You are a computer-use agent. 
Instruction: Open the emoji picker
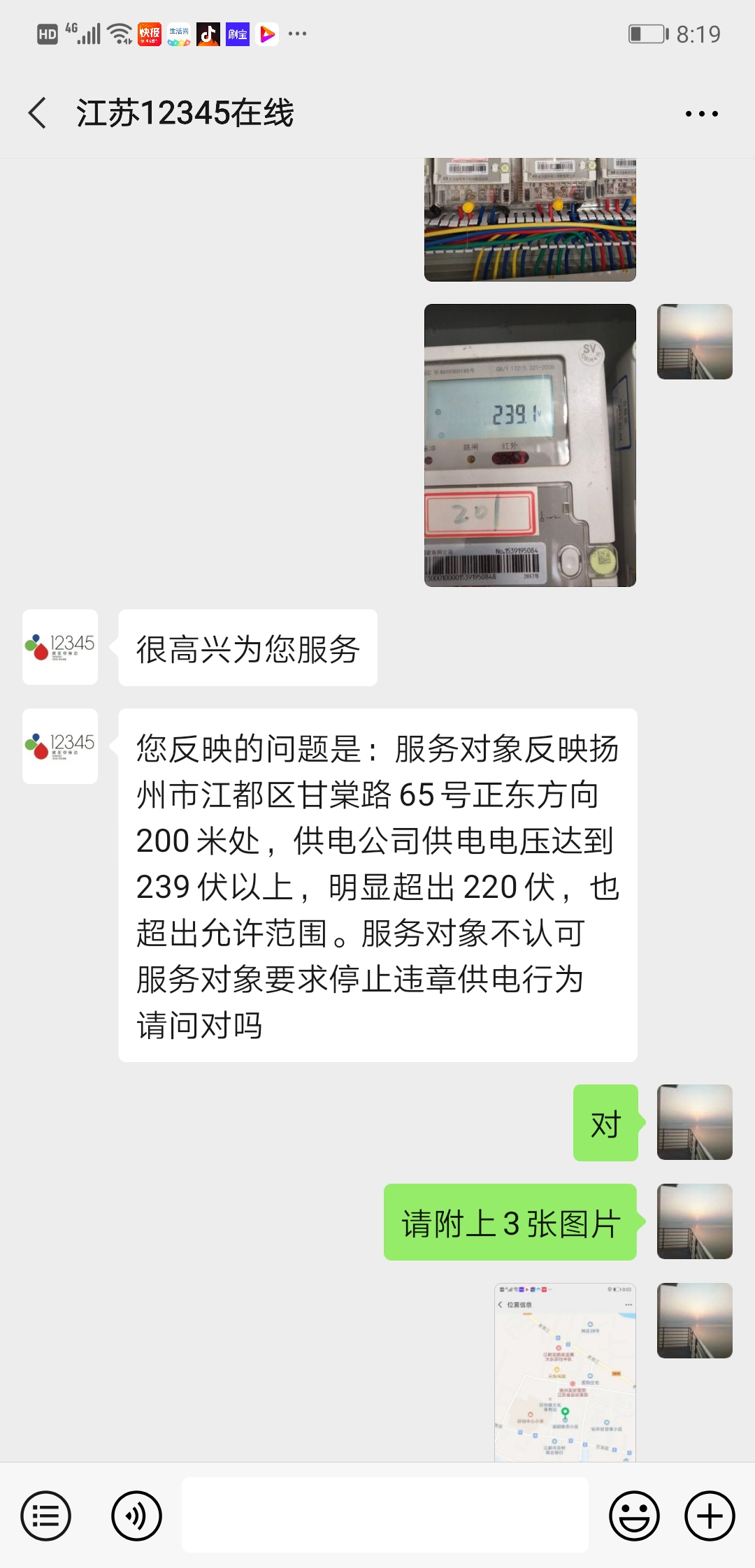click(x=634, y=1516)
